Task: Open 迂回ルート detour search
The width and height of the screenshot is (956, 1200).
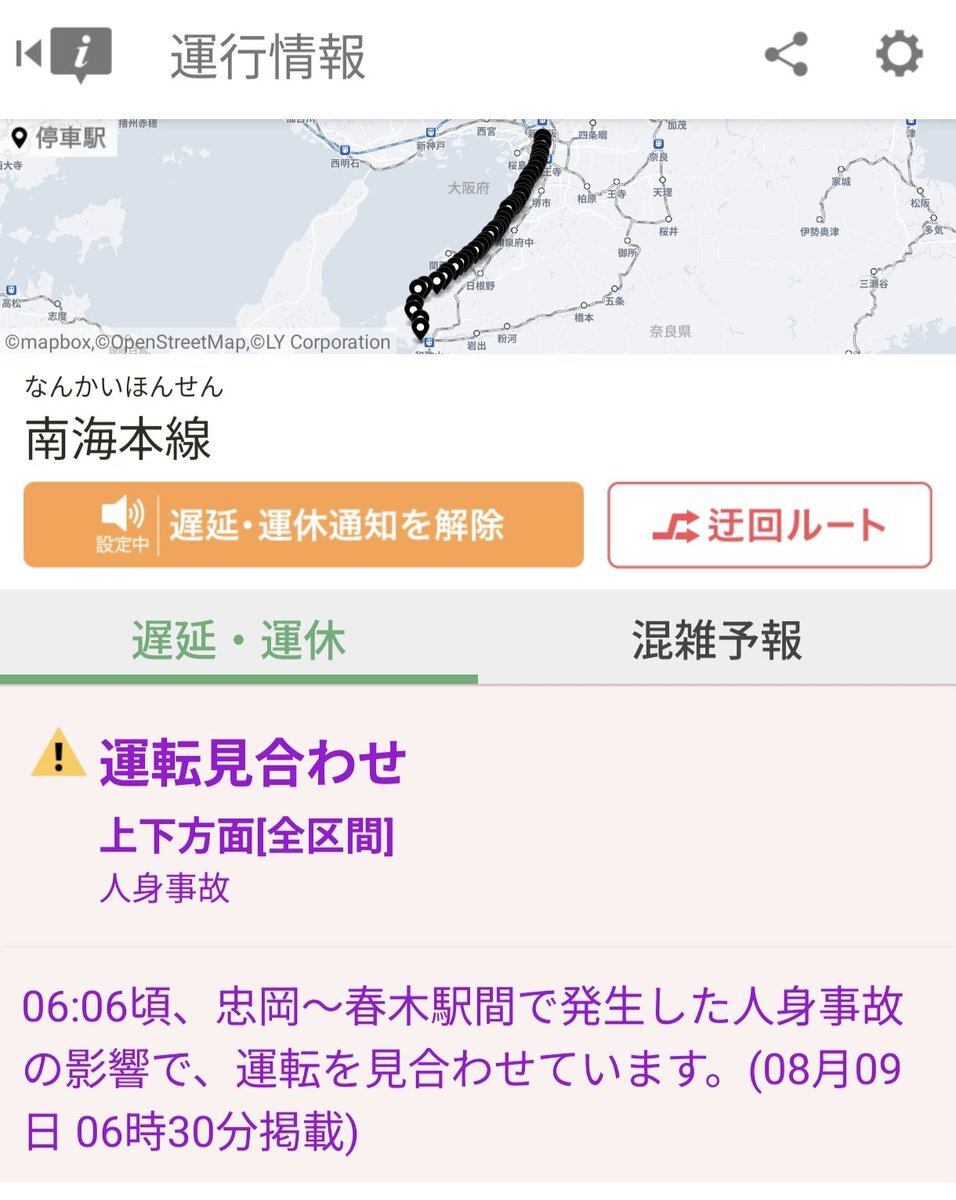Action: [x=769, y=525]
